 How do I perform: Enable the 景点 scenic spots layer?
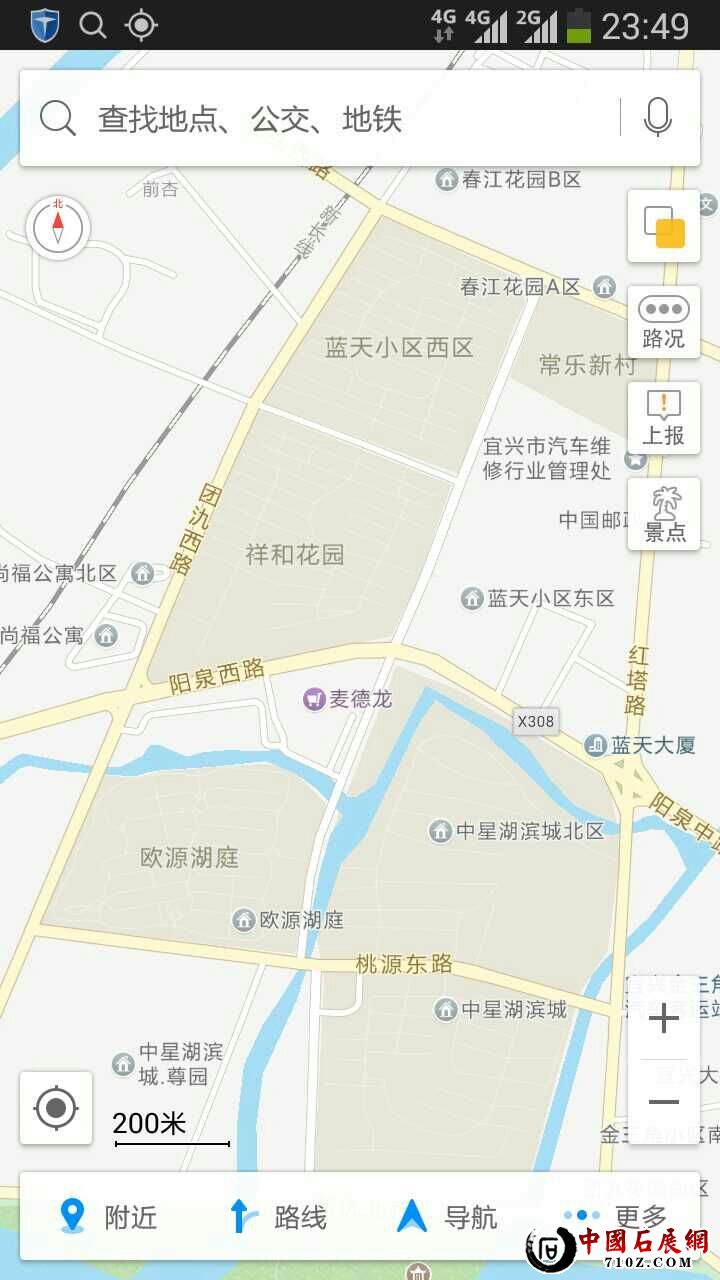click(663, 513)
